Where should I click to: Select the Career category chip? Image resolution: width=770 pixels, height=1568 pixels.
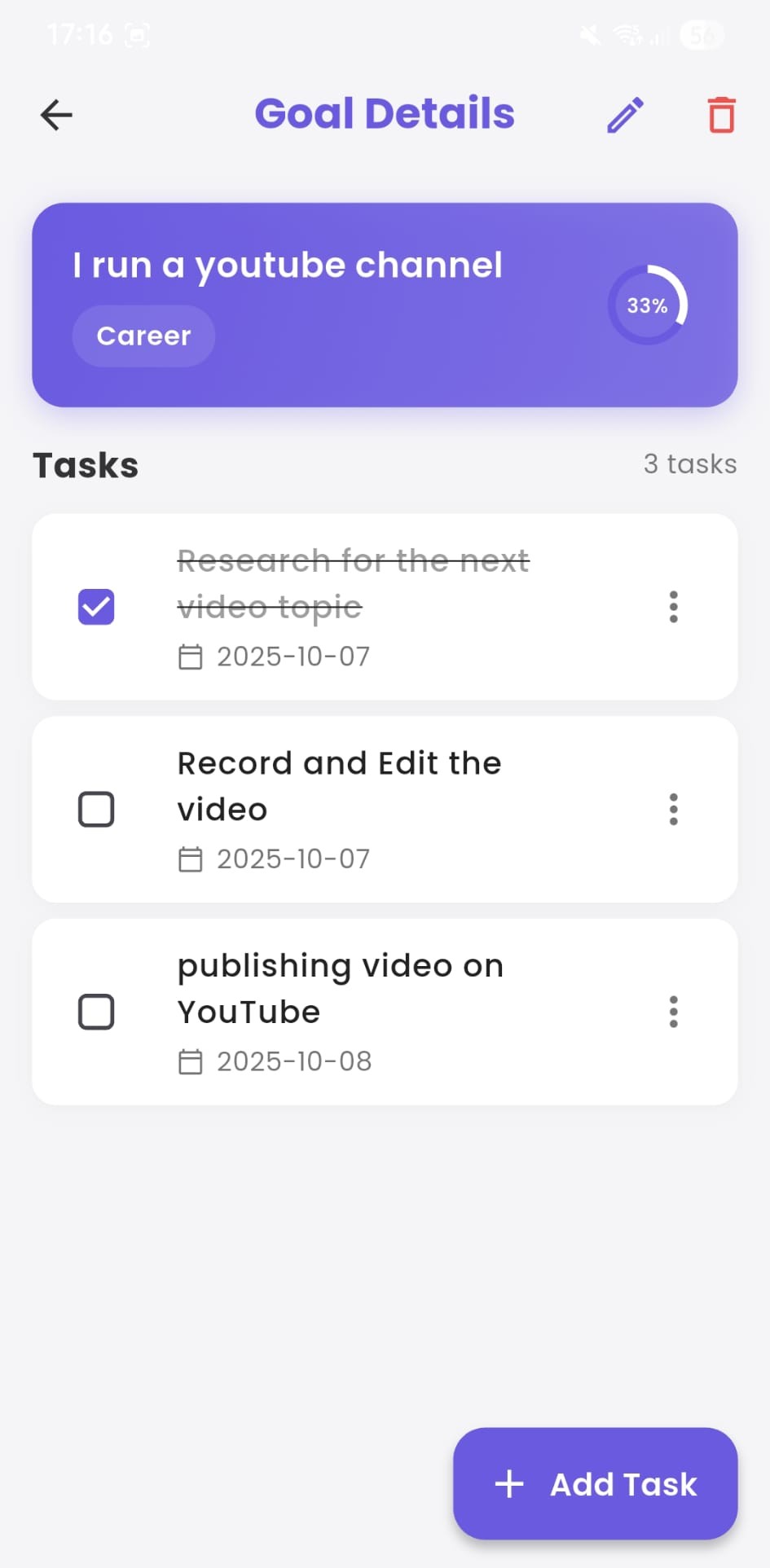point(143,335)
